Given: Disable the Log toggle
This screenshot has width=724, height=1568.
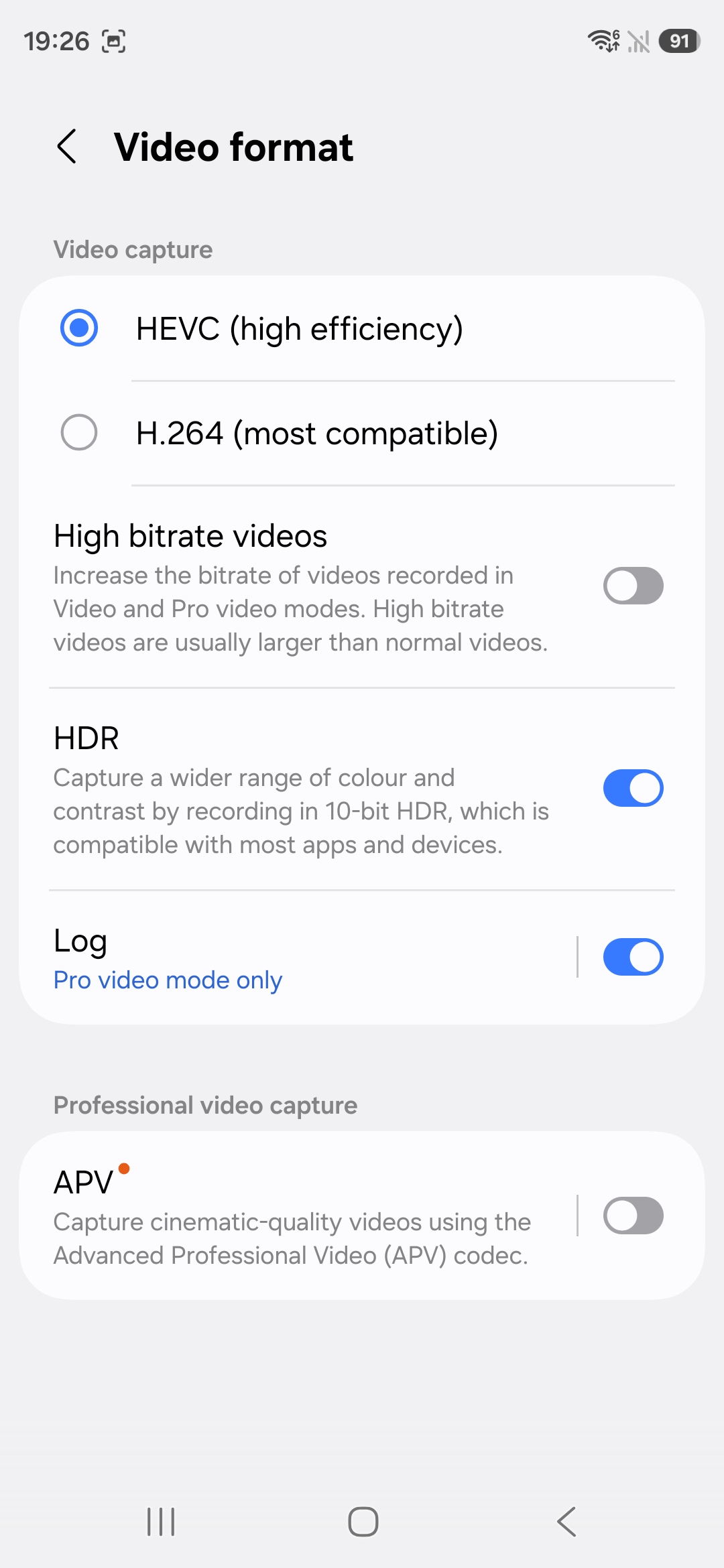Looking at the screenshot, I should click(x=633, y=957).
